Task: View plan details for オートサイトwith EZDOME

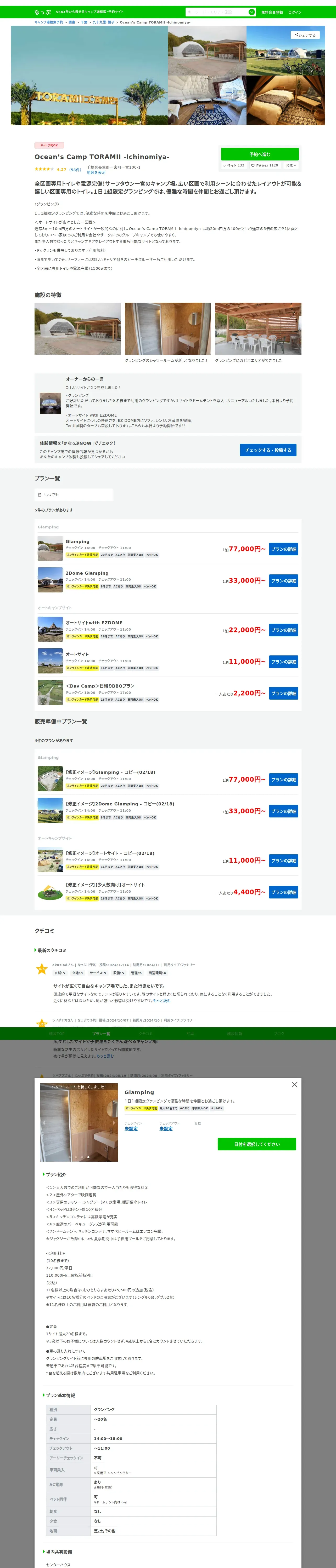Action: pos(284,630)
